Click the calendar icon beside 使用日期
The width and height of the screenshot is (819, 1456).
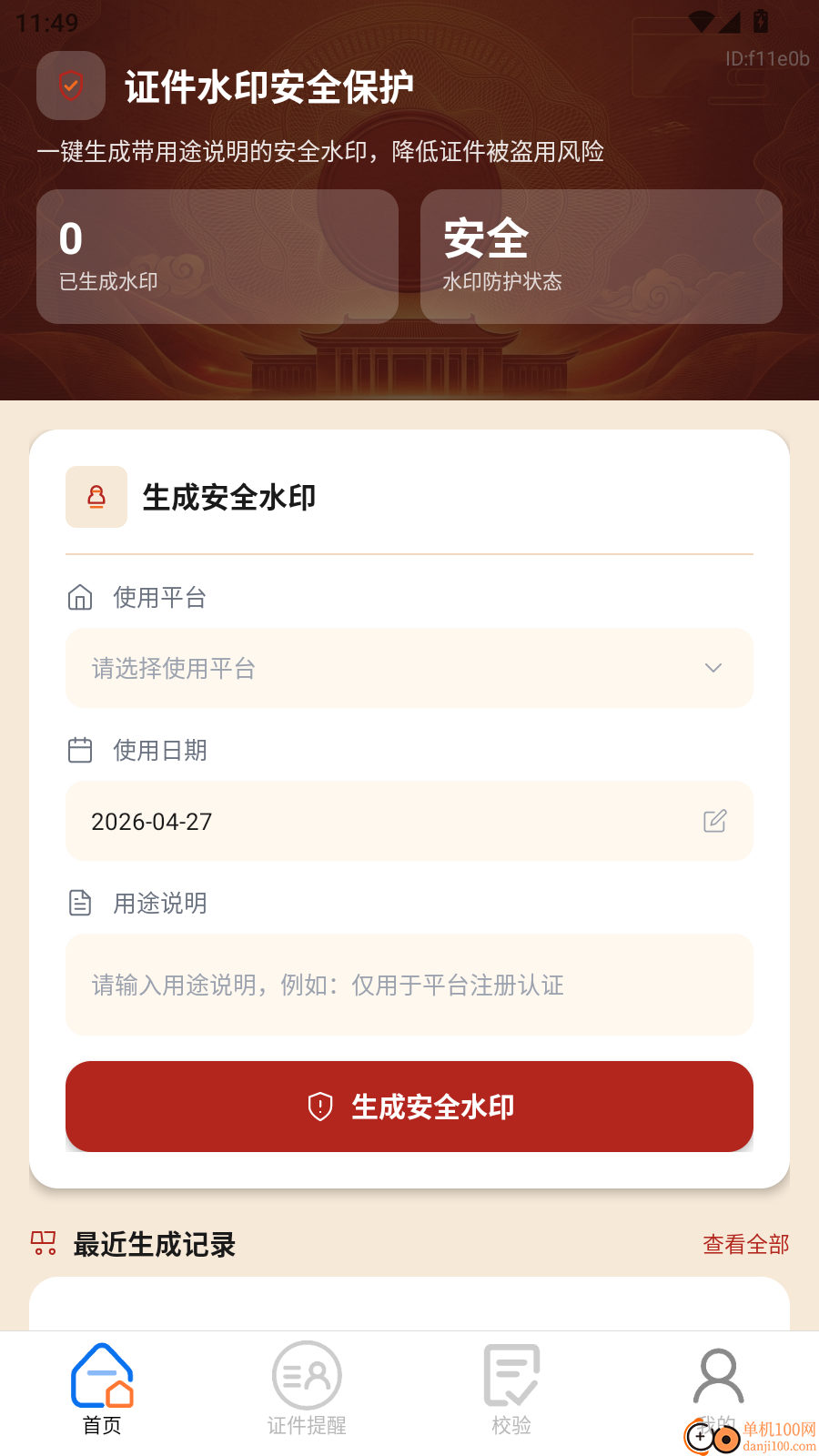click(80, 750)
